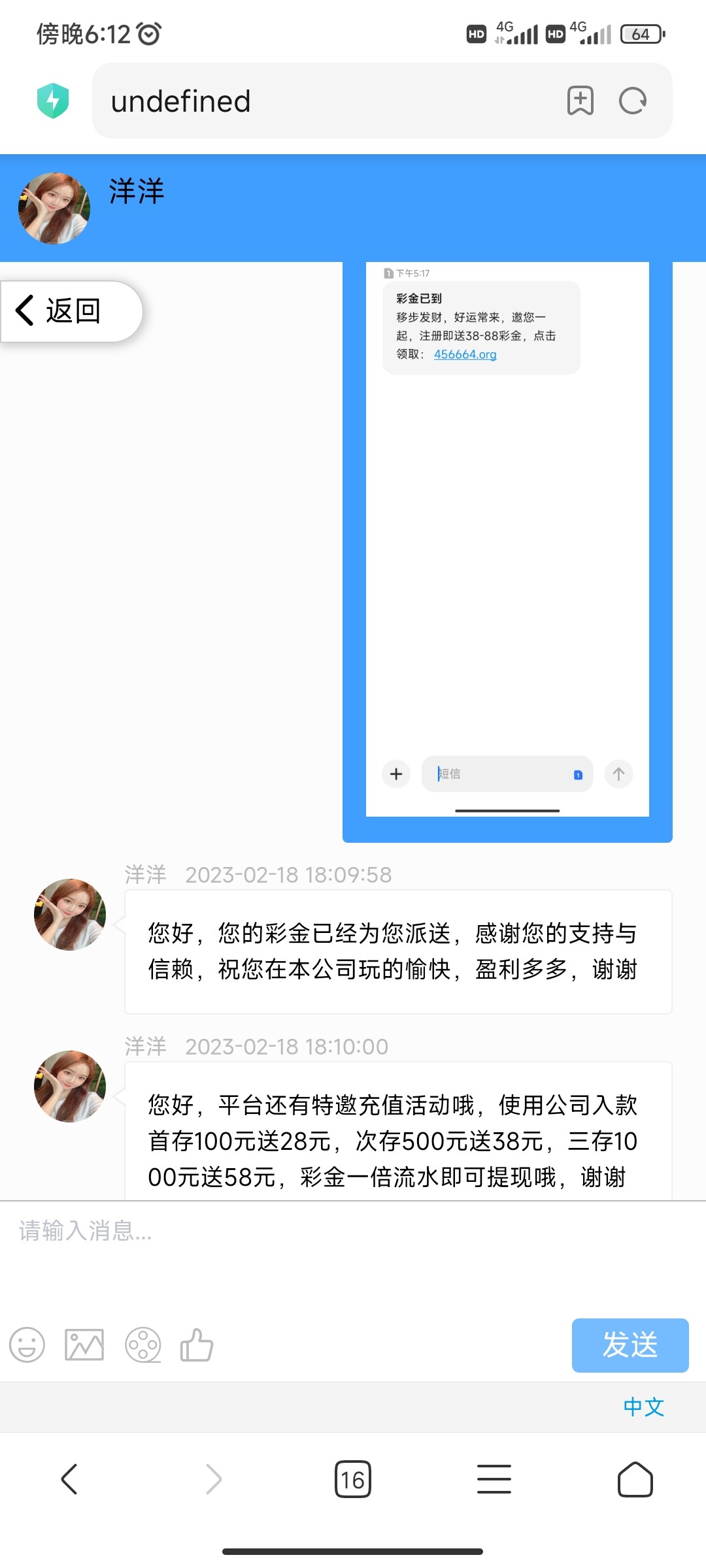Screen dimensions: 706x1568
Task: Open the browser security shield icon
Action: (x=53, y=101)
